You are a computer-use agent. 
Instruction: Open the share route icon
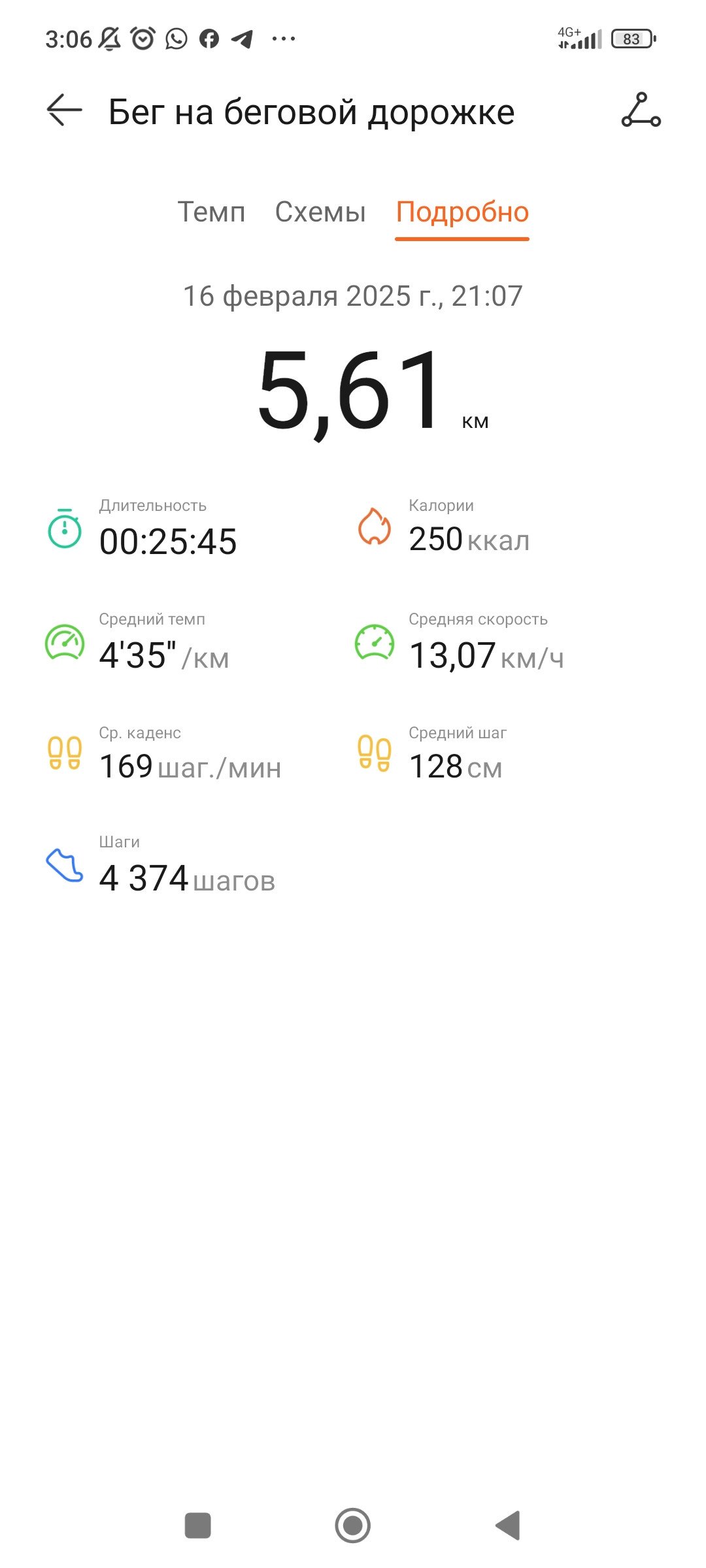click(641, 110)
